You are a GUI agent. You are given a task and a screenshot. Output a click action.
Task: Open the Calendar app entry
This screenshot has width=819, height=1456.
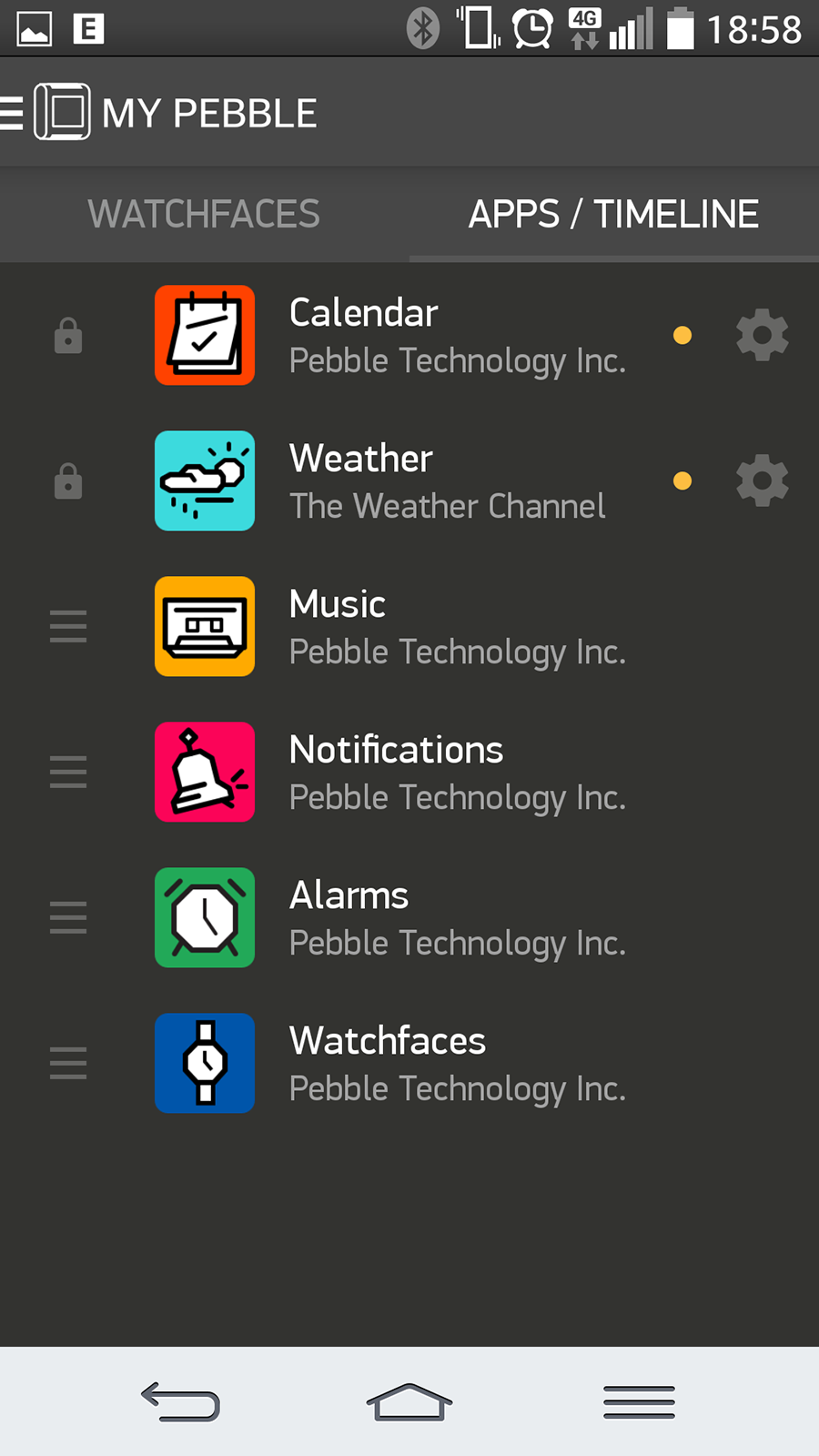(x=409, y=335)
